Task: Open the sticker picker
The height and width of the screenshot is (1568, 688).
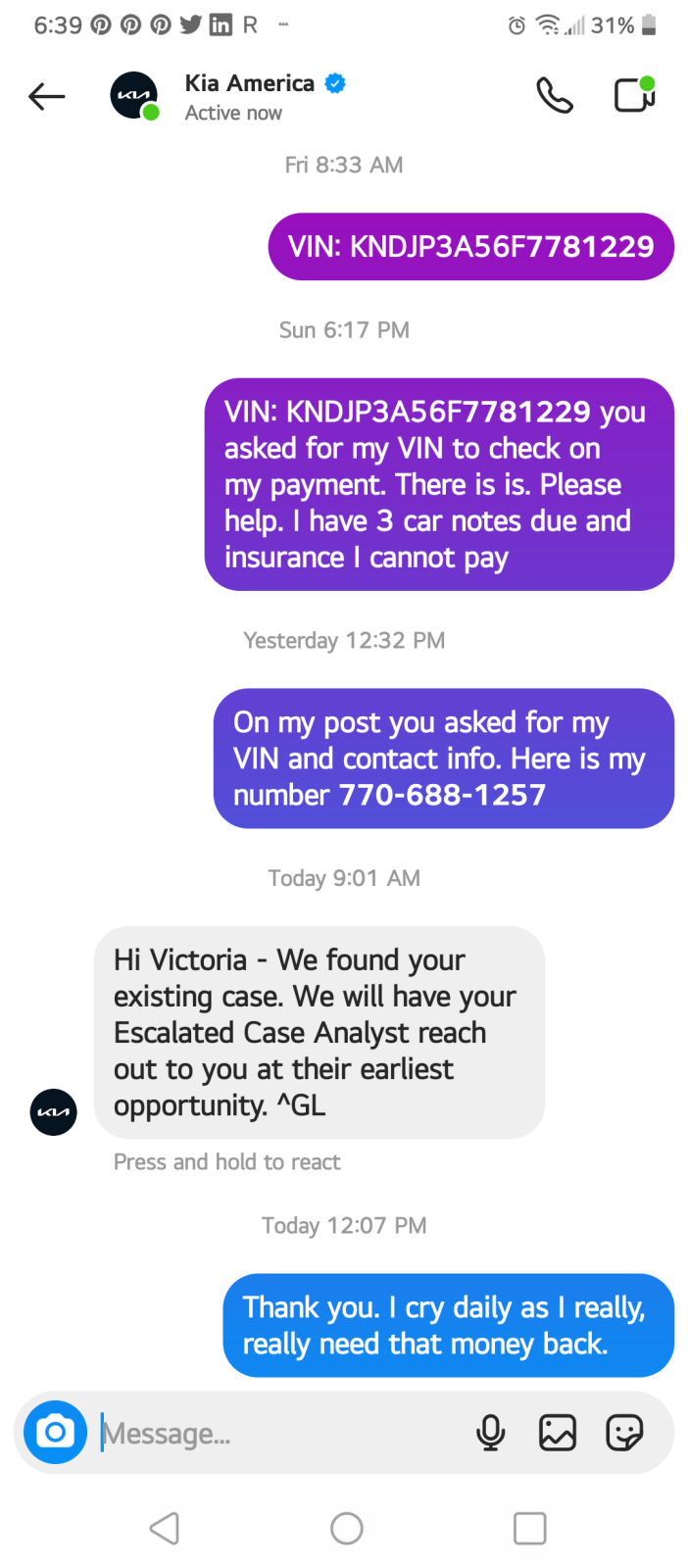Action: (624, 1433)
